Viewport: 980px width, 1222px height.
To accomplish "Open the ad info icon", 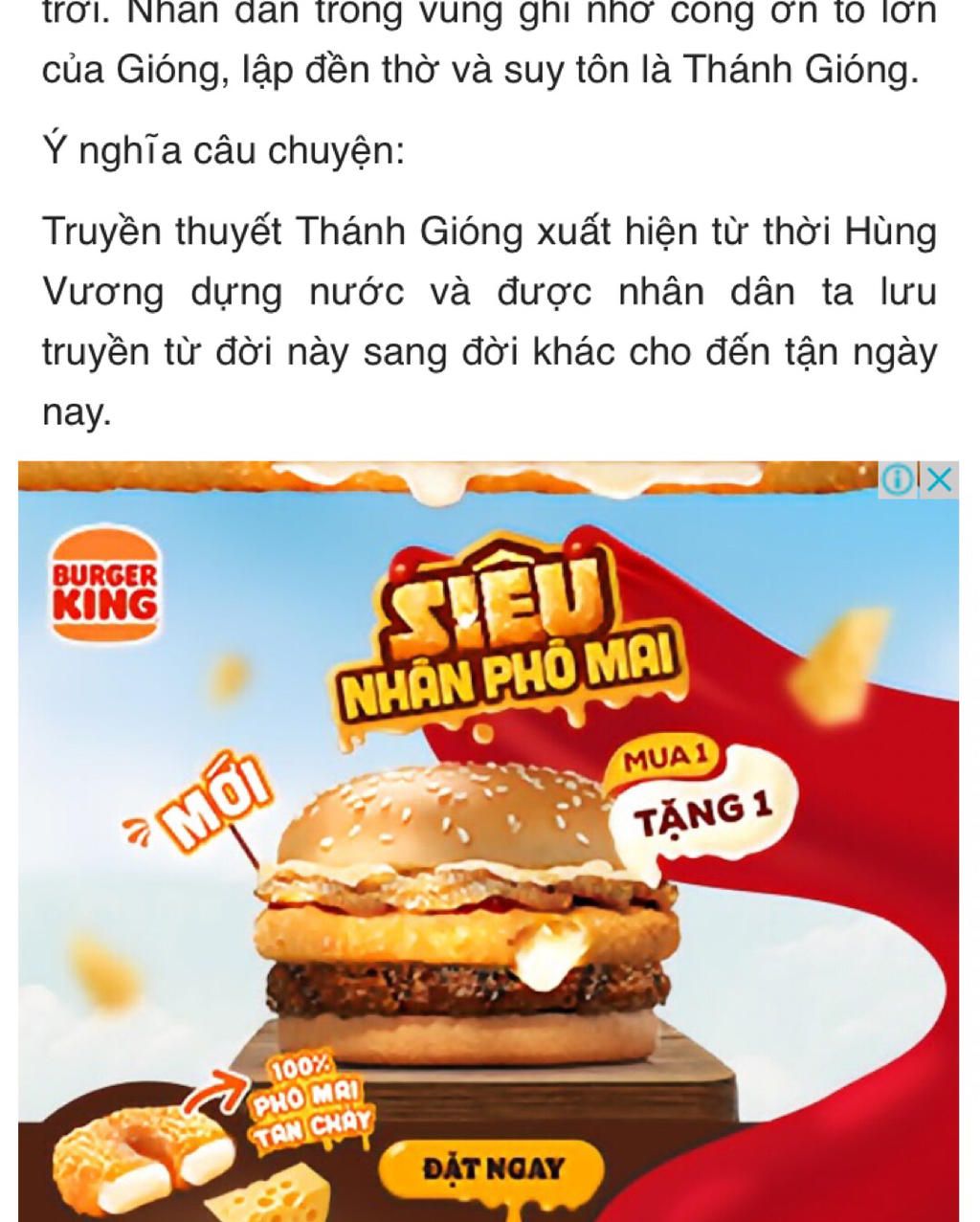I will [899, 480].
